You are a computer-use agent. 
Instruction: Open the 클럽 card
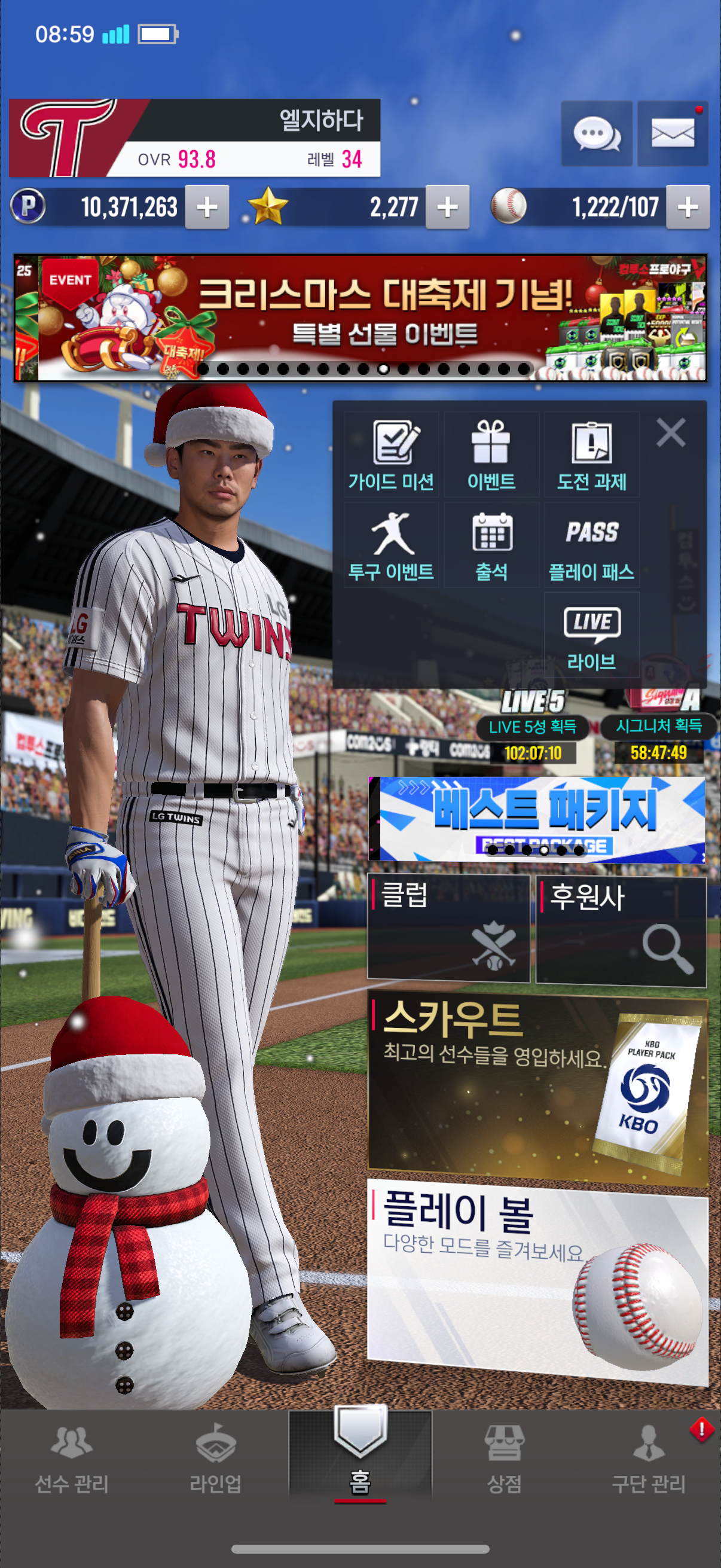(x=448, y=928)
